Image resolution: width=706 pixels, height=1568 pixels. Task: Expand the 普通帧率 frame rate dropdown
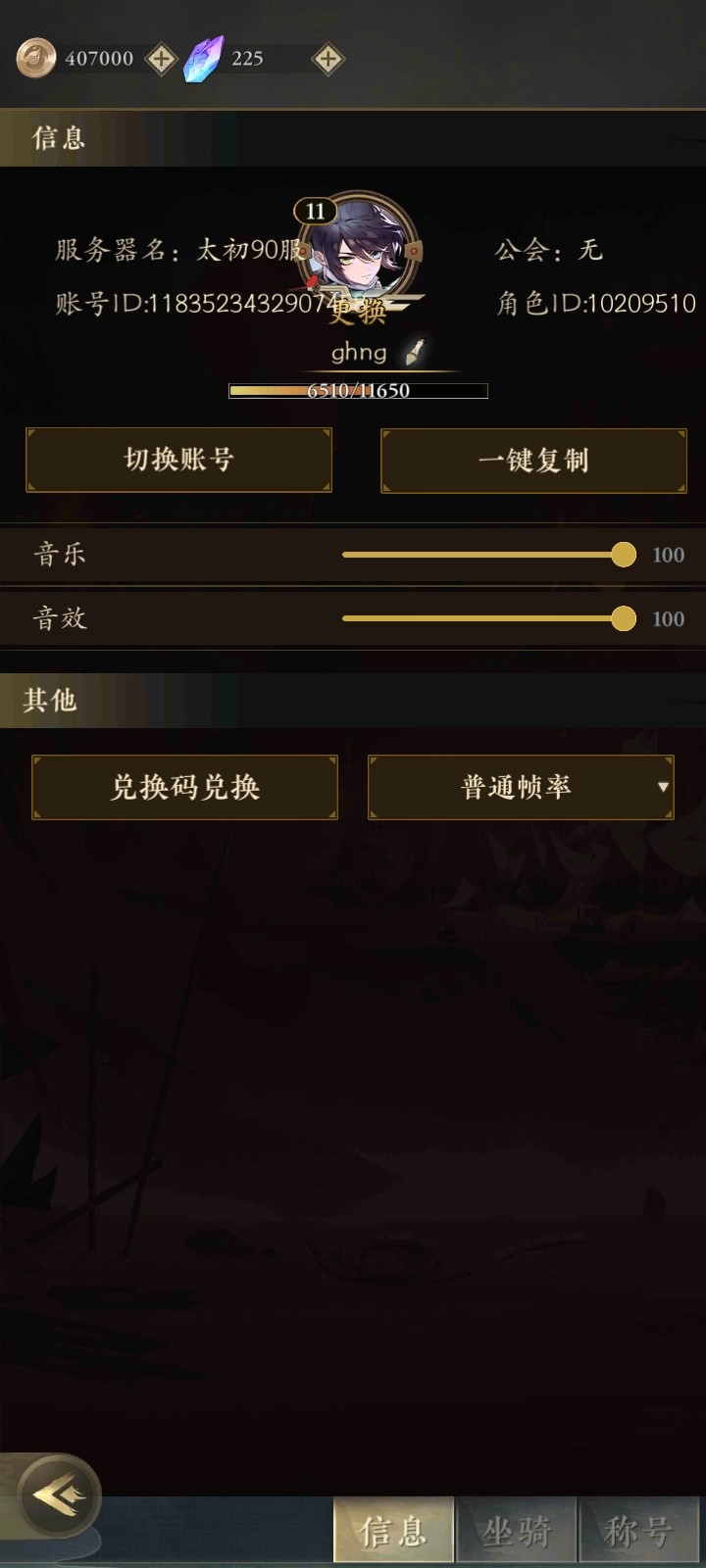point(521,787)
